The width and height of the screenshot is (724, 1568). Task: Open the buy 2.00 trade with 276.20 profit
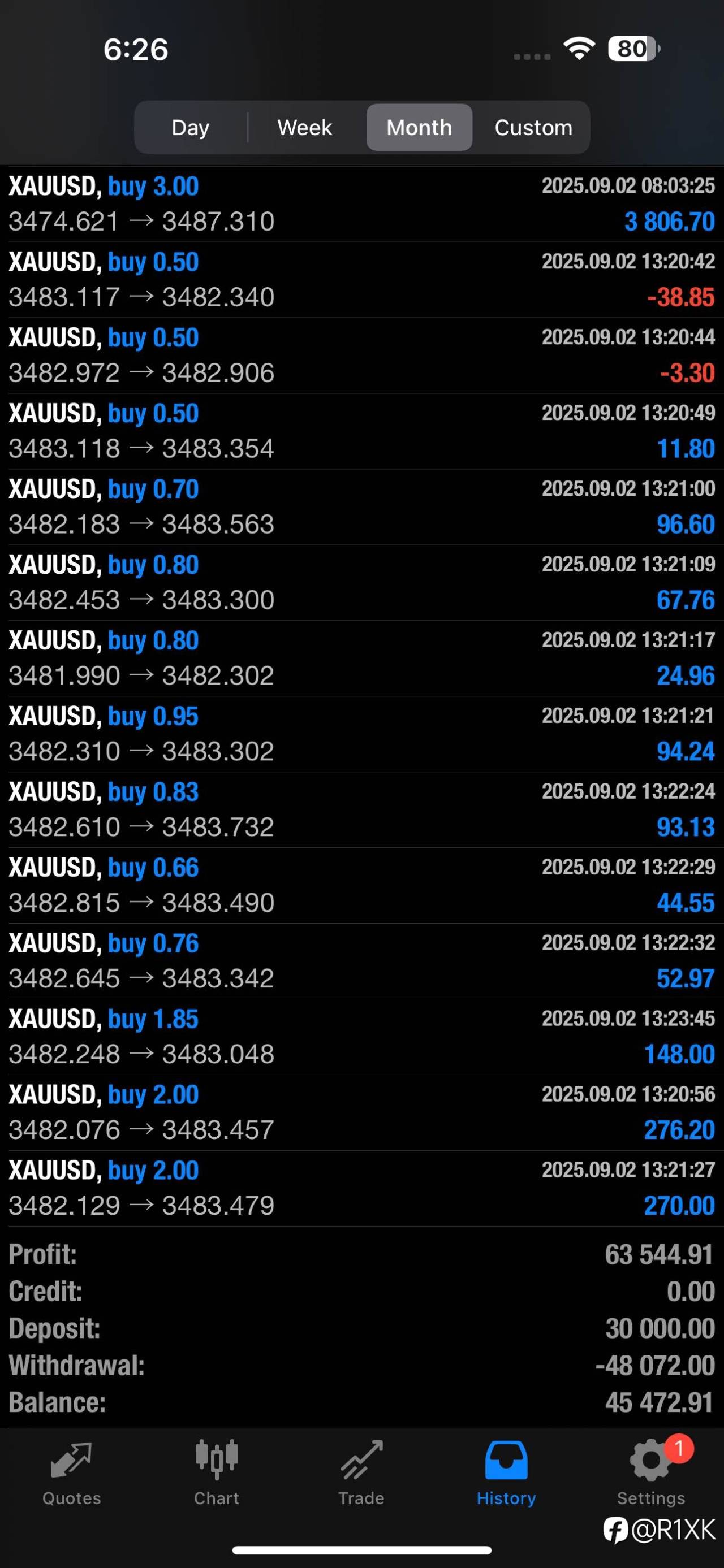point(361,1113)
